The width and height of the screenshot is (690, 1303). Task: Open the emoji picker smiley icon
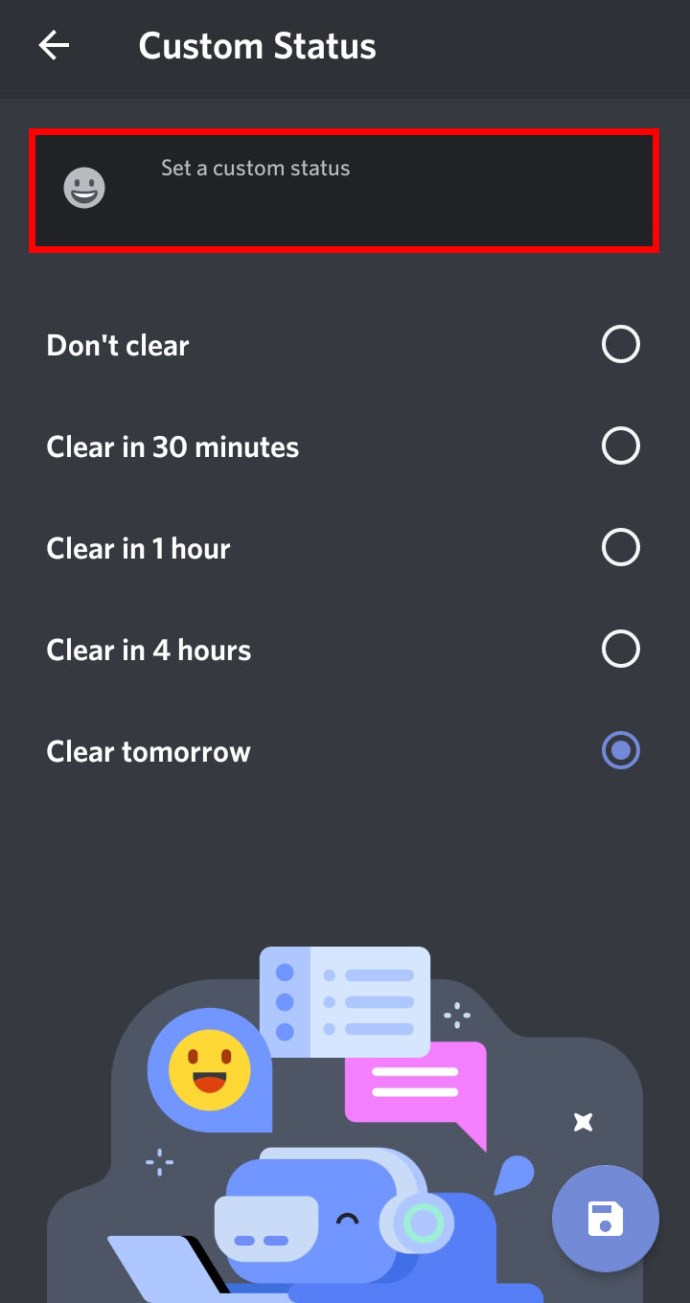click(84, 188)
